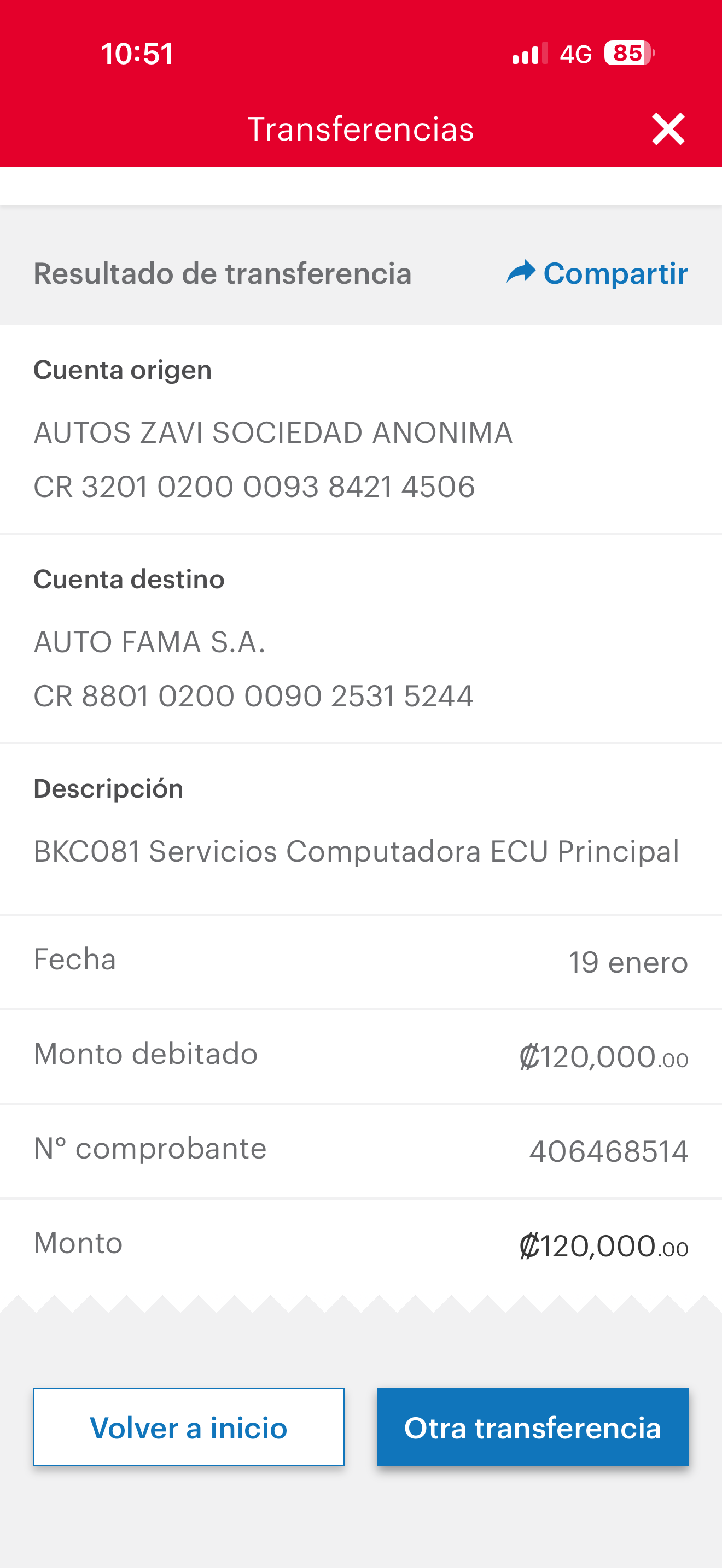Tap the Resultado de transferencia header
Screen dimensions: 722x1568
coord(223,274)
